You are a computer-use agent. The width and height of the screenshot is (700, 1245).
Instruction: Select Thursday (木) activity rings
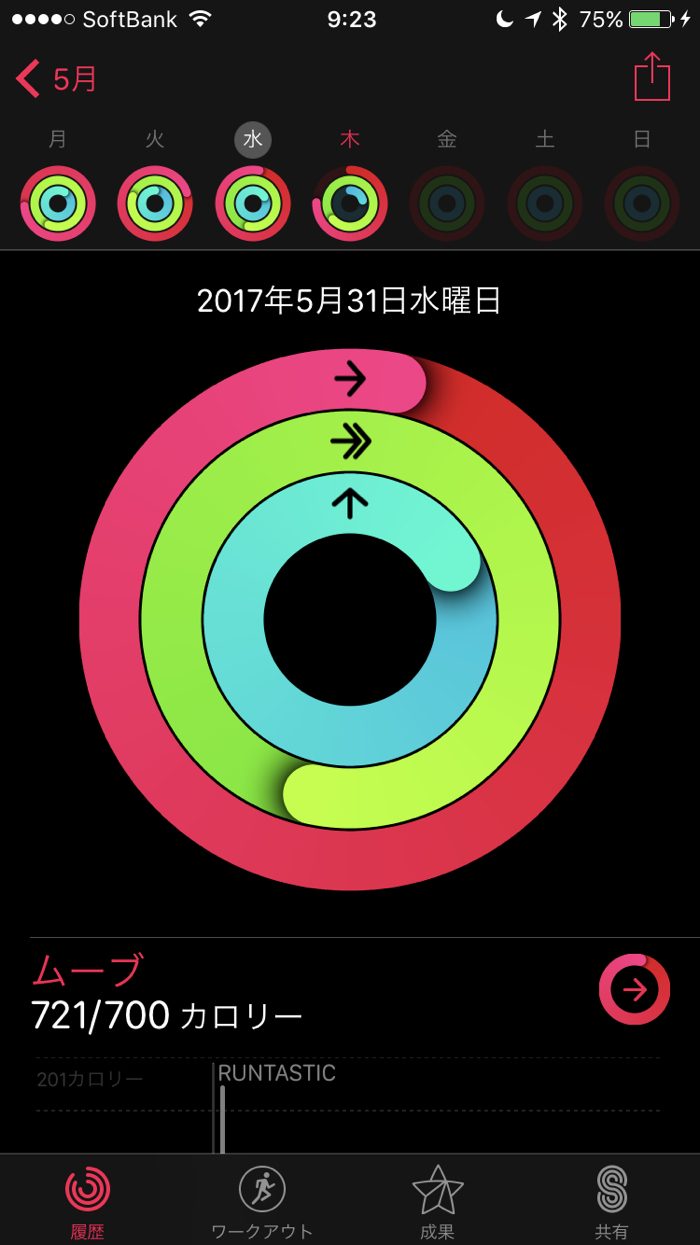pos(350,203)
